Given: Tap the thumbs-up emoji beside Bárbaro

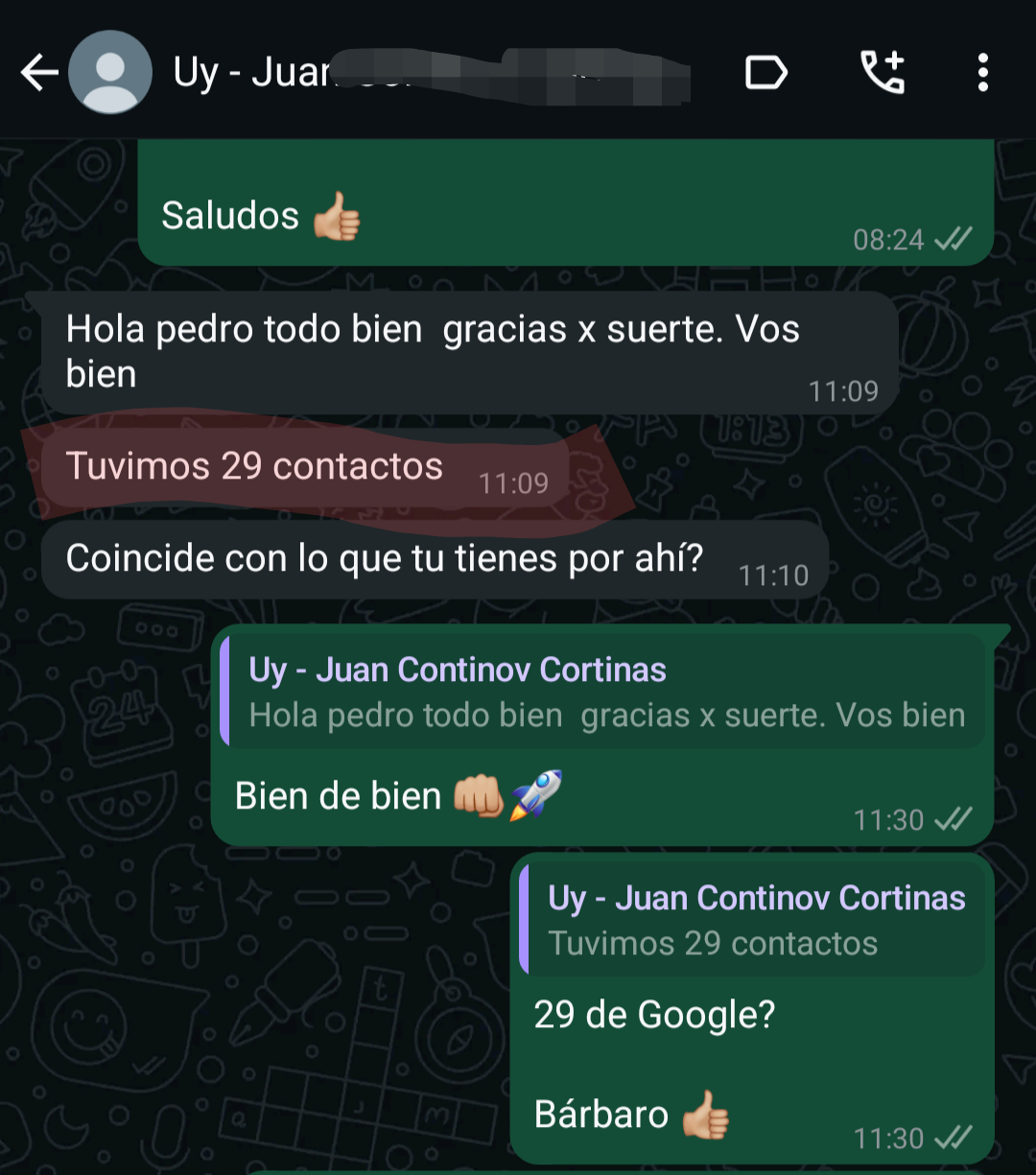Looking at the screenshot, I should coord(705,1114).
